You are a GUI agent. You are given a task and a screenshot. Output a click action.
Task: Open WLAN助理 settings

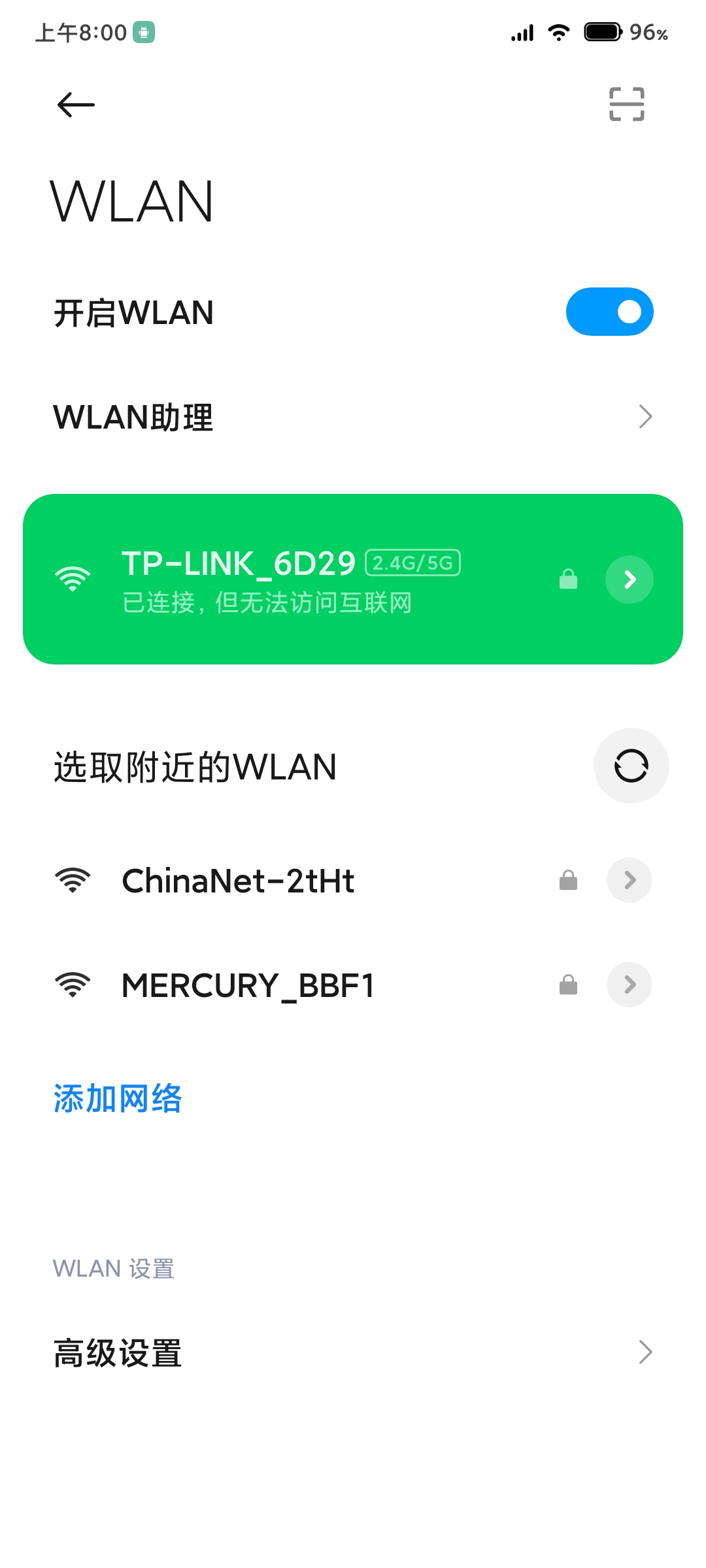point(353,417)
